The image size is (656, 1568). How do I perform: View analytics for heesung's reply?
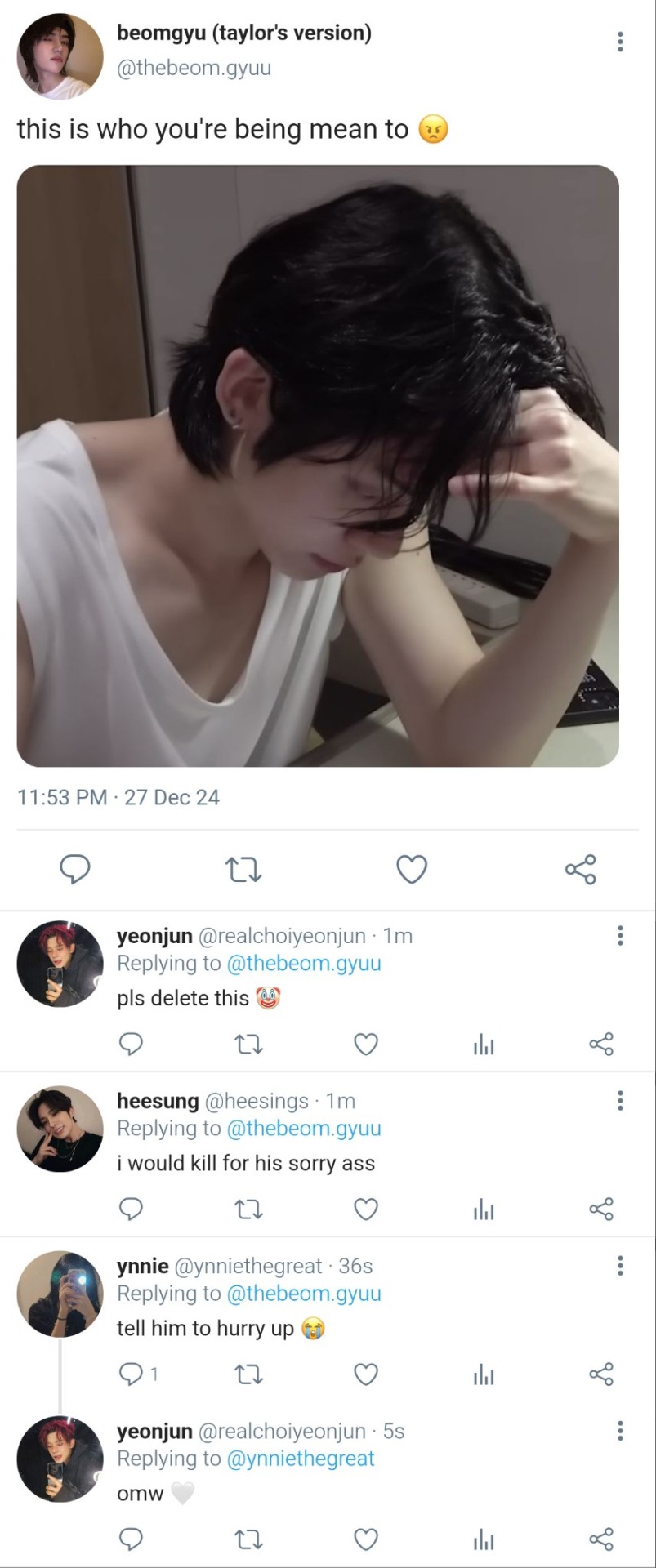484,1209
